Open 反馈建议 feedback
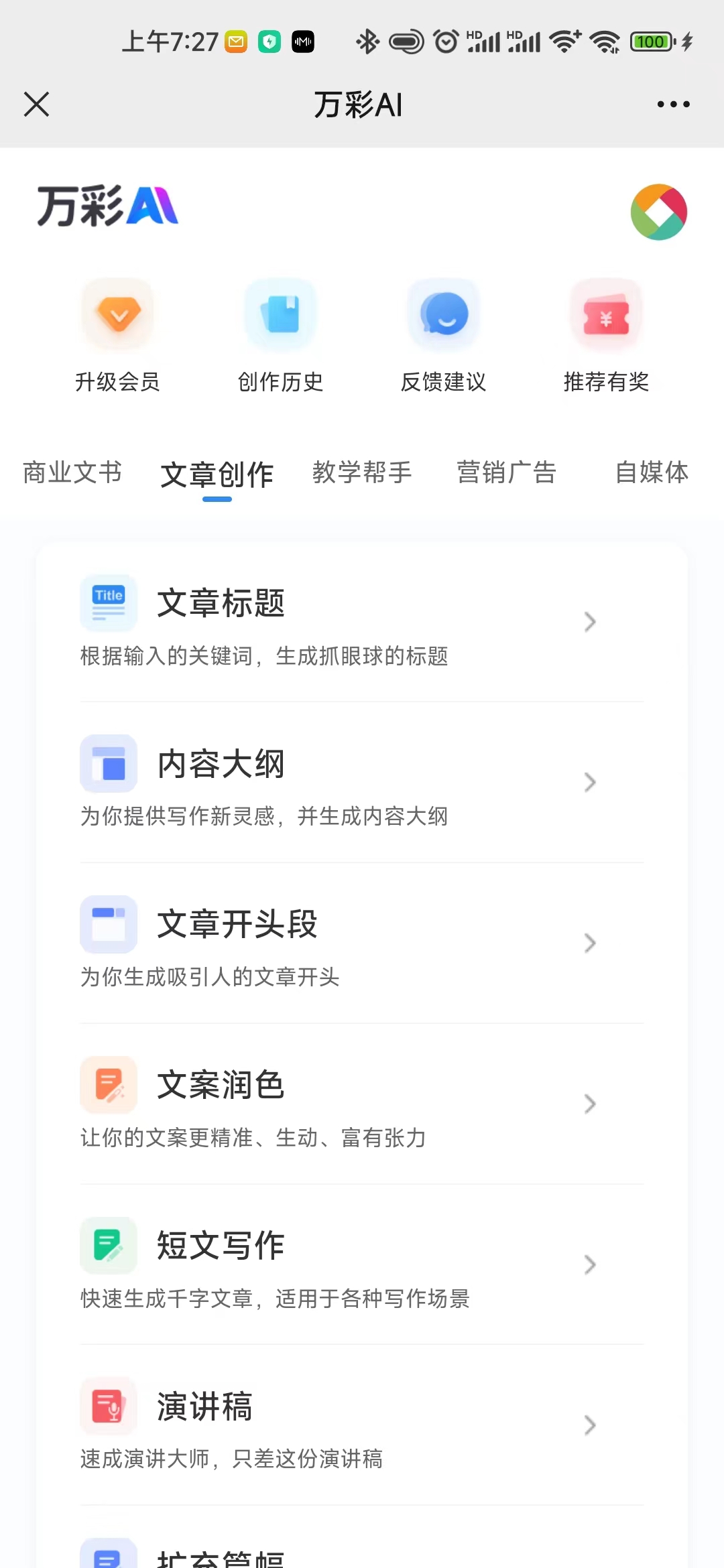 pyautogui.click(x=444, y=336)
